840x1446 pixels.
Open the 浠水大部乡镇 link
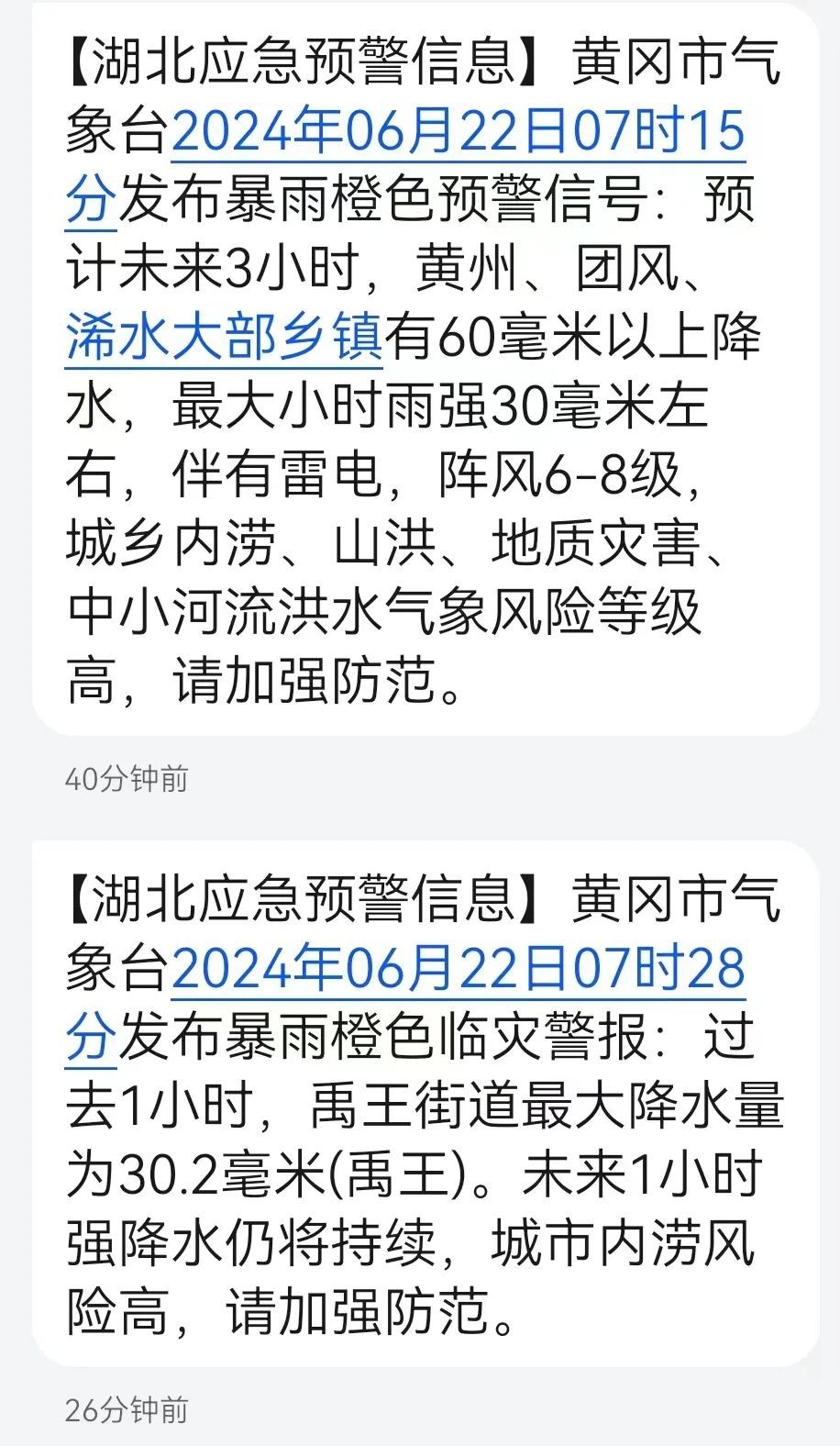click(224, 337)
